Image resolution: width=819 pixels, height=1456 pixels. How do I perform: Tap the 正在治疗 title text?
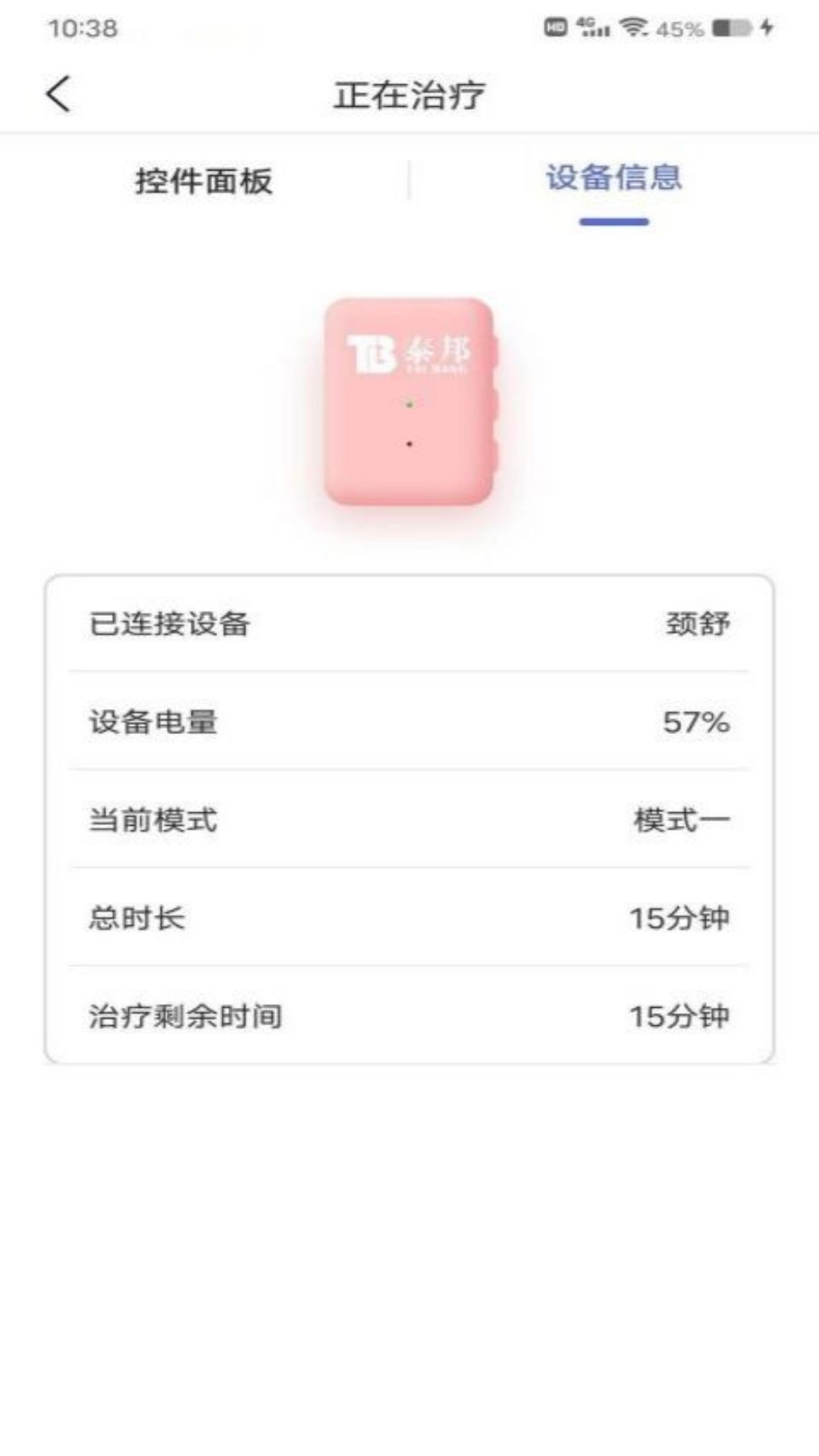click(409, 93)
